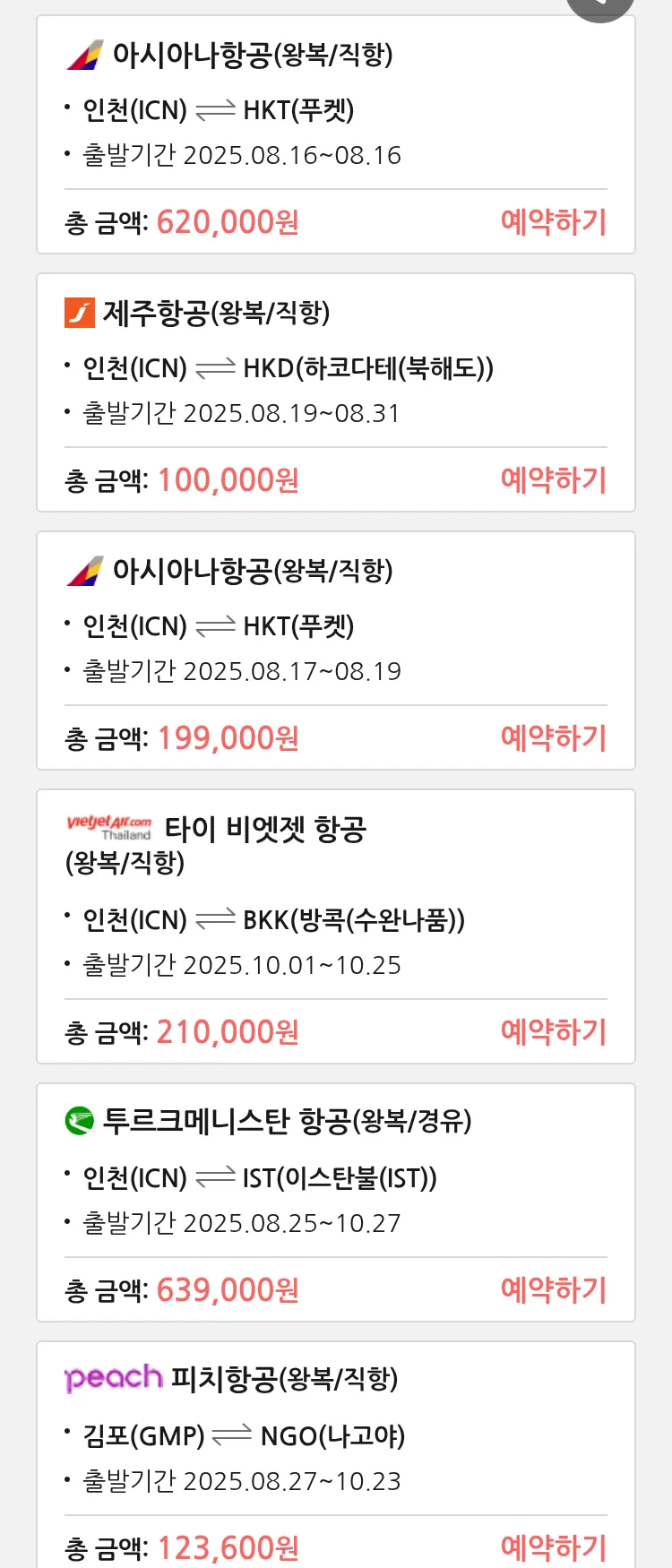Click the Asiana logo on the third deal card
Screen dimensions: 672x1568
point(84,569)
